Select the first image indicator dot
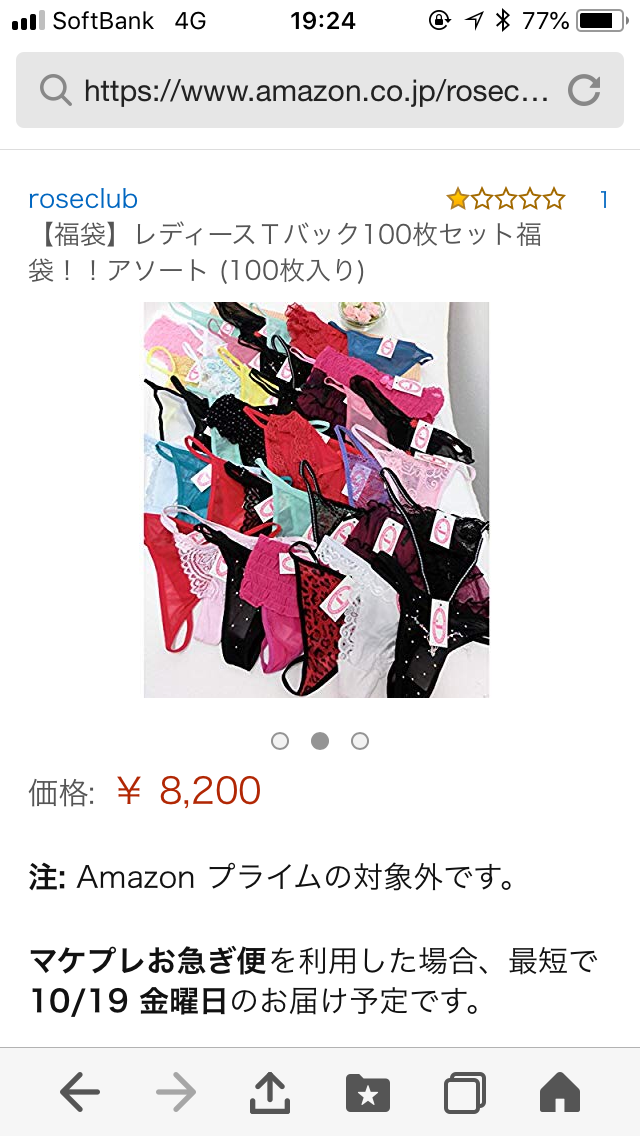This screenshot has width=640, height=1136. coord(280,740)
